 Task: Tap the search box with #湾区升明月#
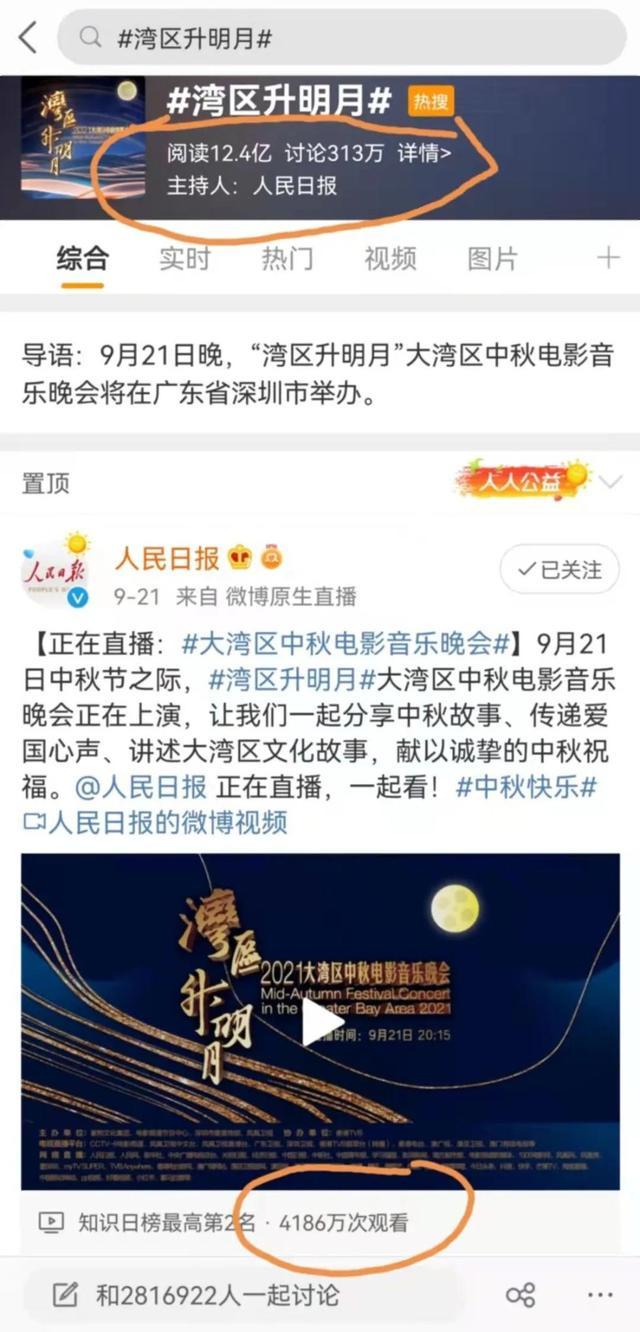point(340,38)
